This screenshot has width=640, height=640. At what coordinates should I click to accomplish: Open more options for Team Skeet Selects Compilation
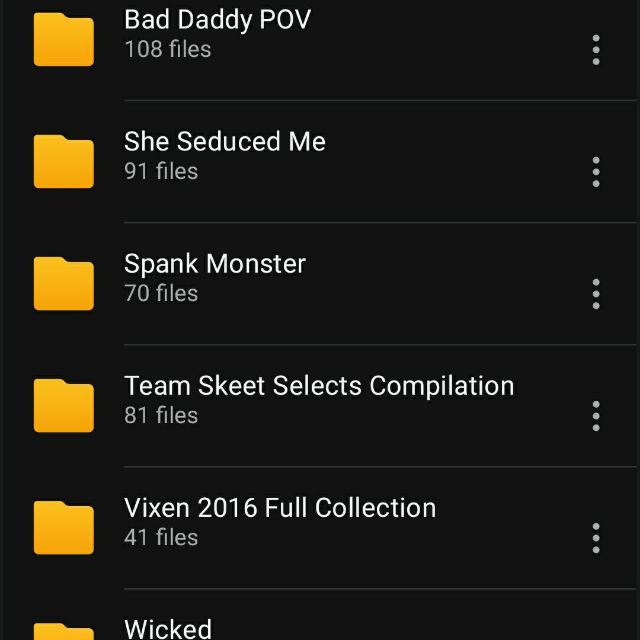(596, 416)
